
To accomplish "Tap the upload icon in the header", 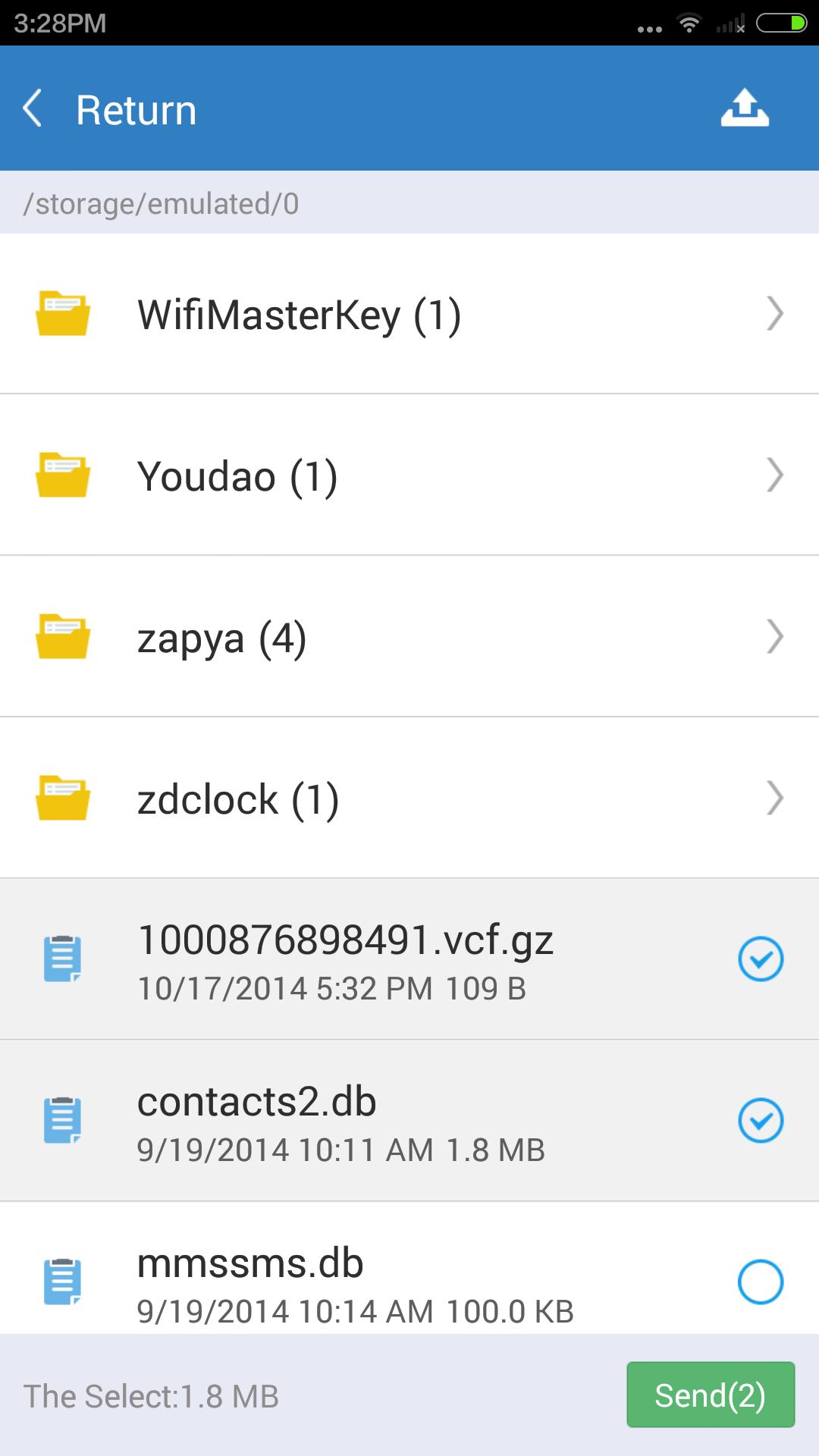I will coord(745,108).
